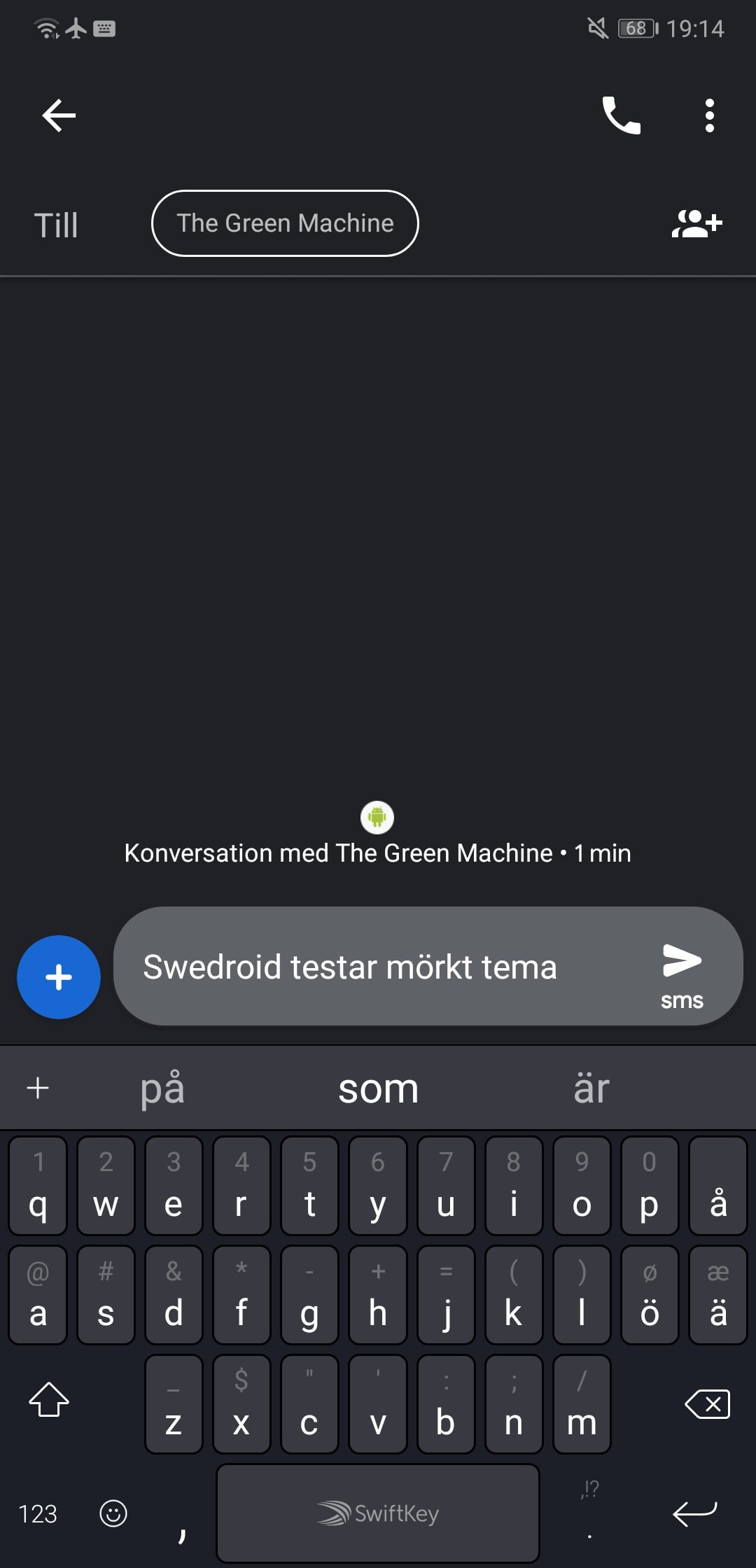Choose the suggestion "som"

click(x=378, y=1089)
